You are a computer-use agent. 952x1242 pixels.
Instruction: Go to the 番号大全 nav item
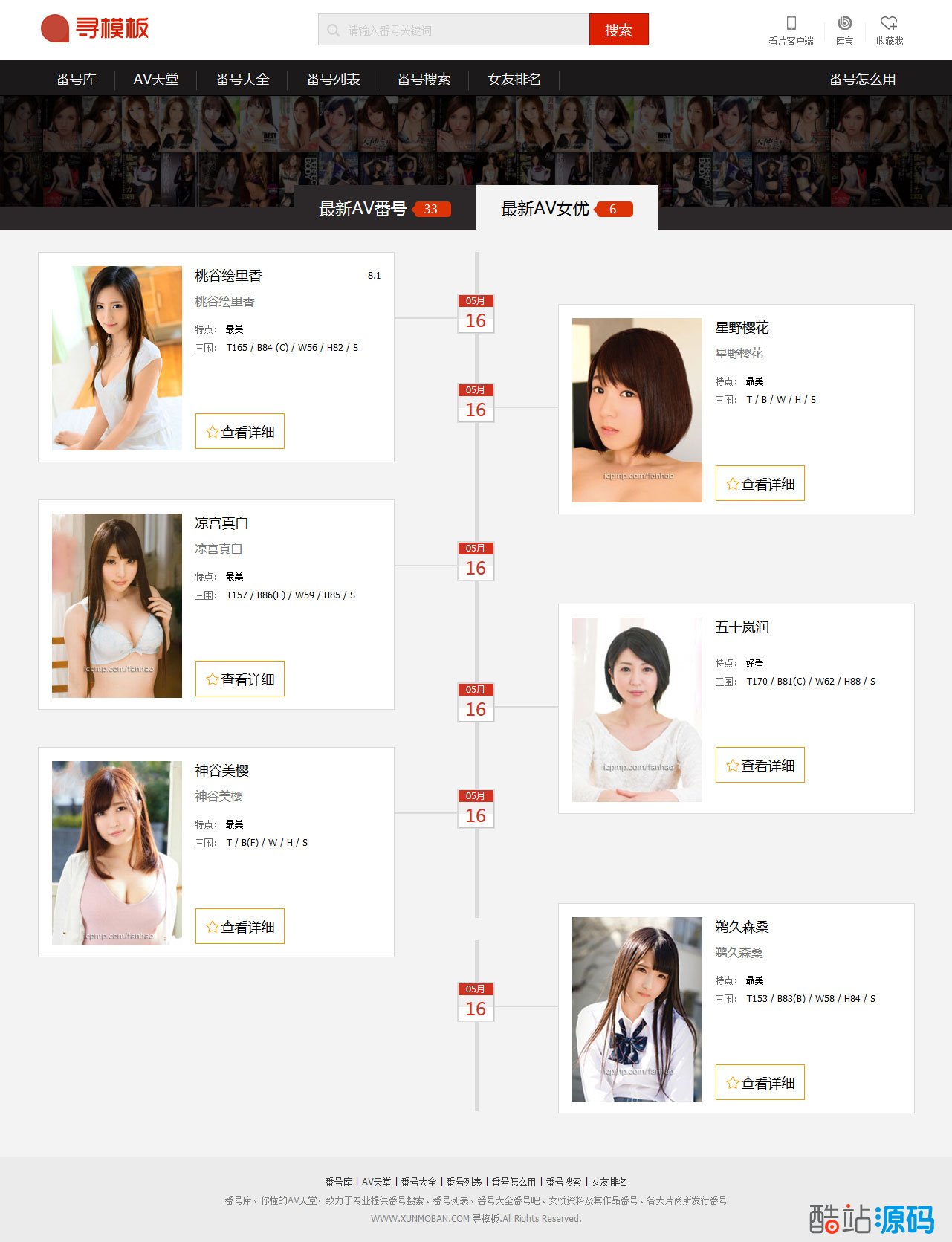[242, 80]
